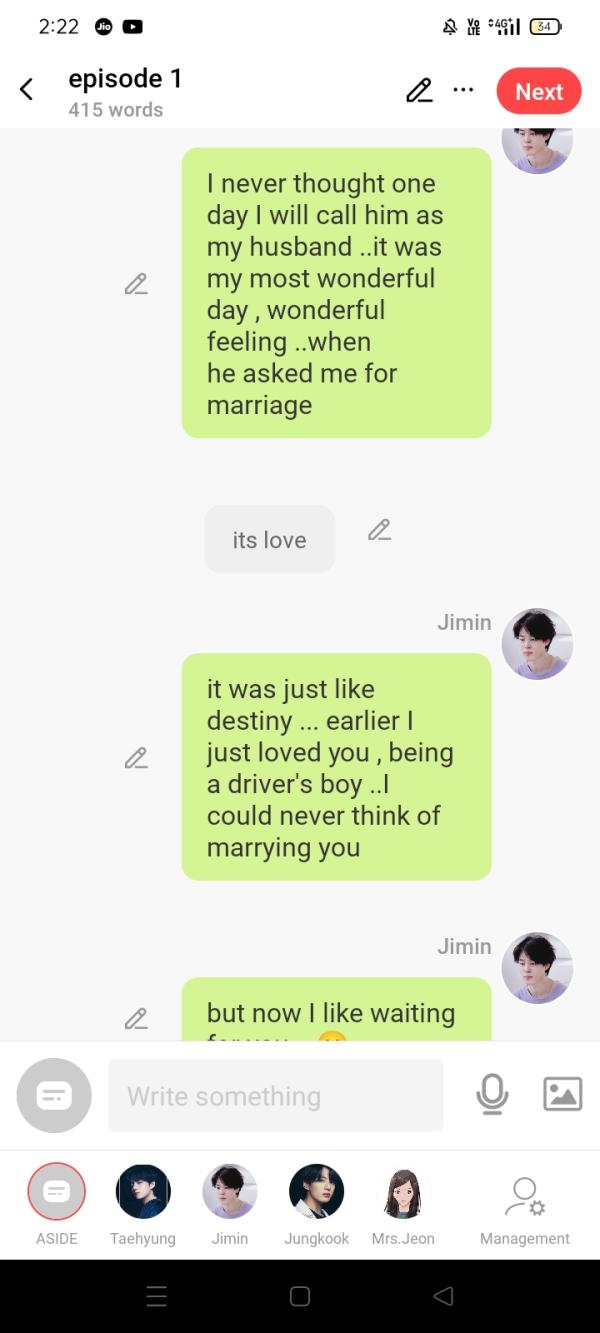
Task: Tap the Next button
Action: point(538,92)
